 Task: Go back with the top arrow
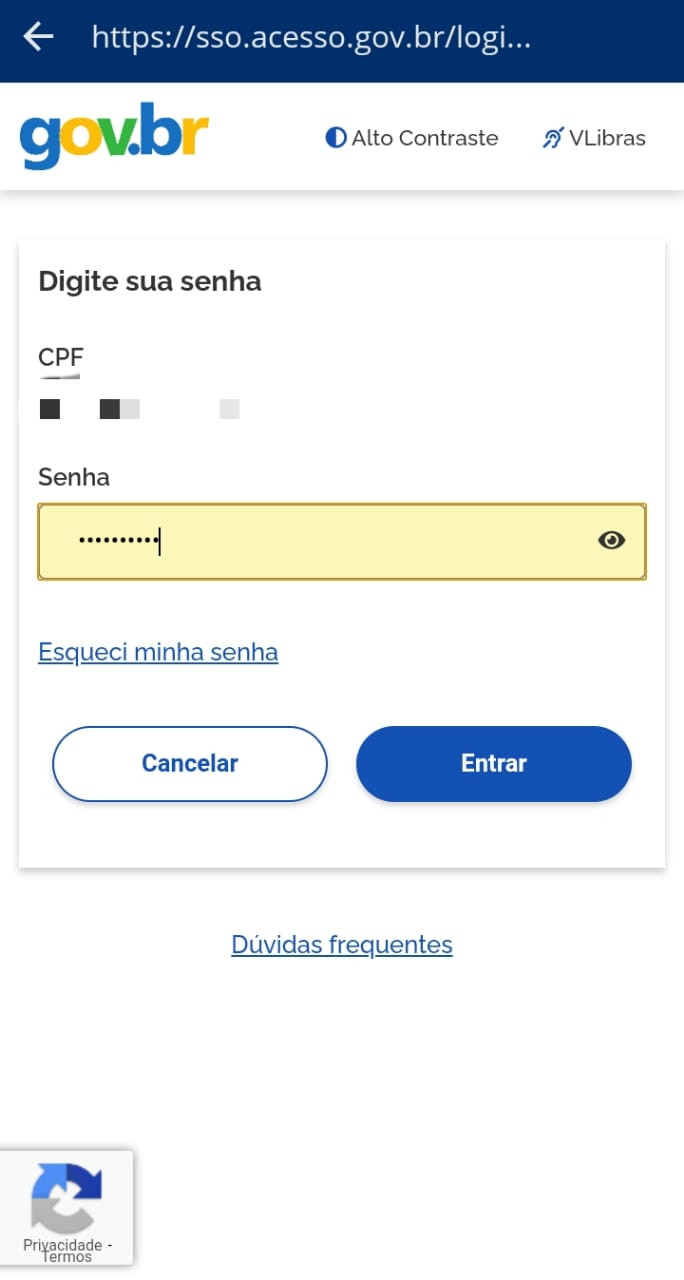tap(38, 37)
